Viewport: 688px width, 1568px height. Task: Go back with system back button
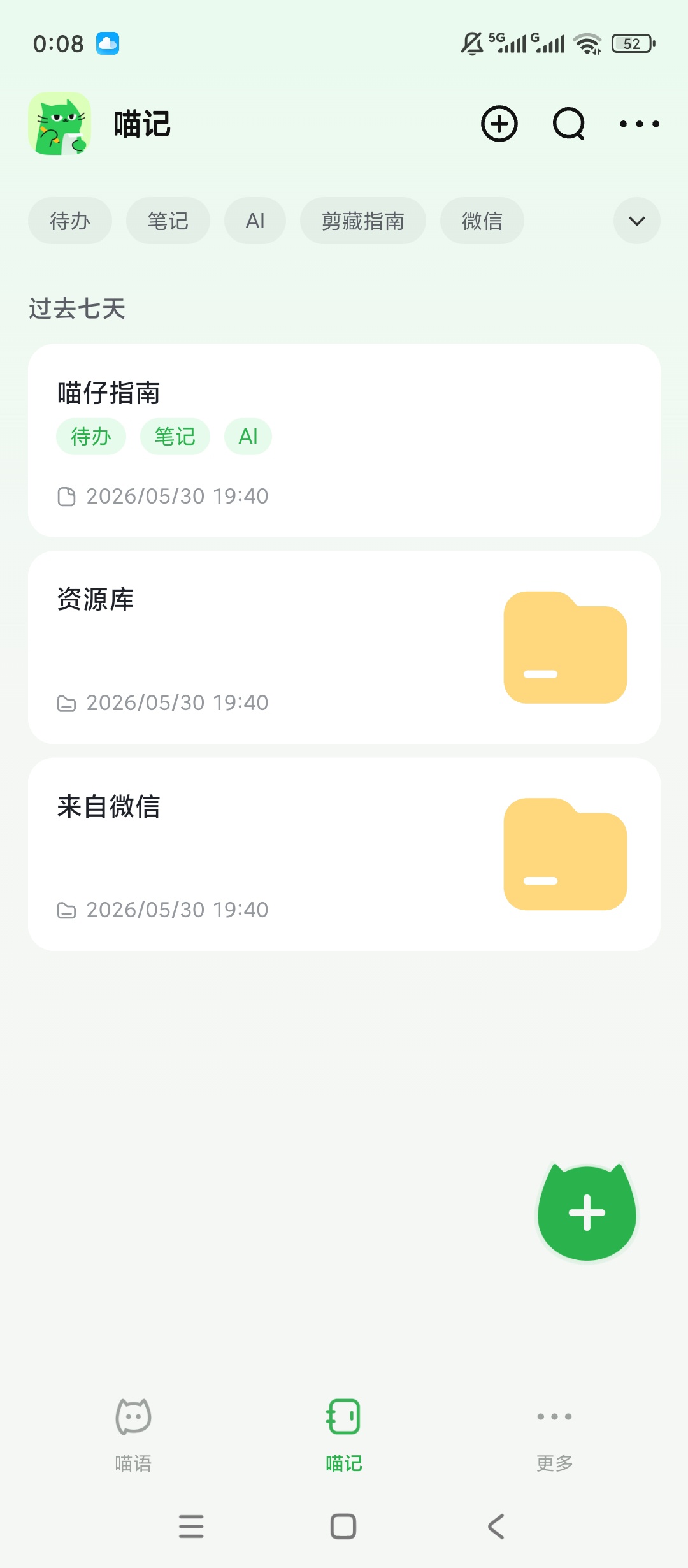pos(496,1527)
